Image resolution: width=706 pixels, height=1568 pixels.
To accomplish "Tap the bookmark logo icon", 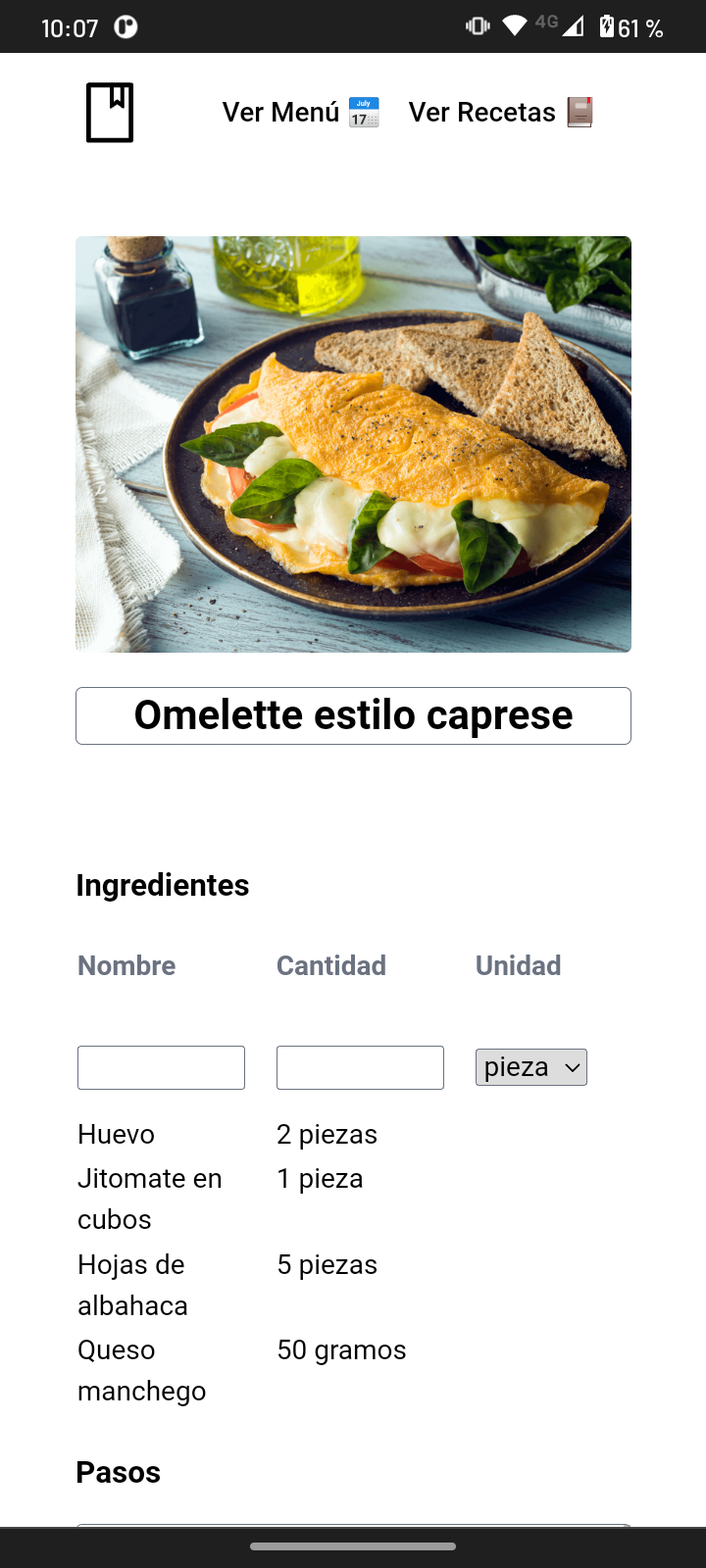I will [110, 113].
